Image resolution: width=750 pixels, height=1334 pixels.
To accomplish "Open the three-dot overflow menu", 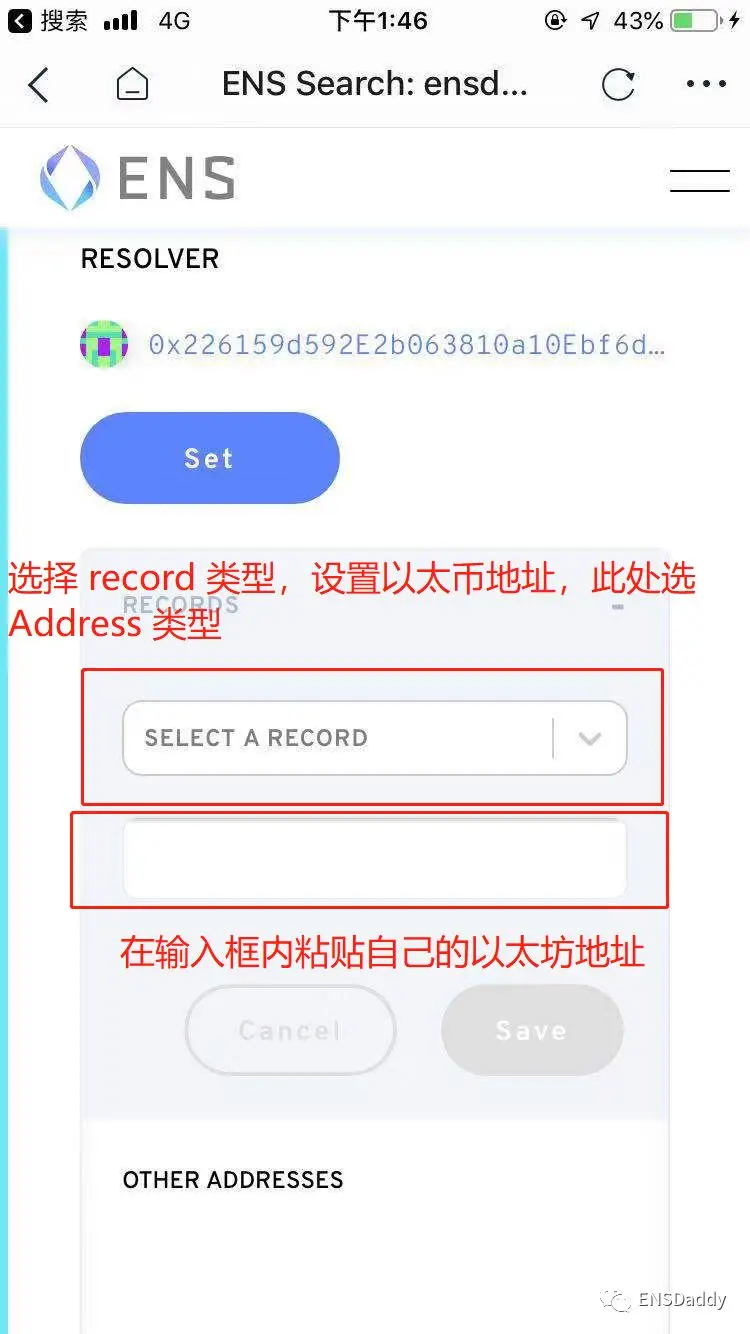I will click(706, 86).
